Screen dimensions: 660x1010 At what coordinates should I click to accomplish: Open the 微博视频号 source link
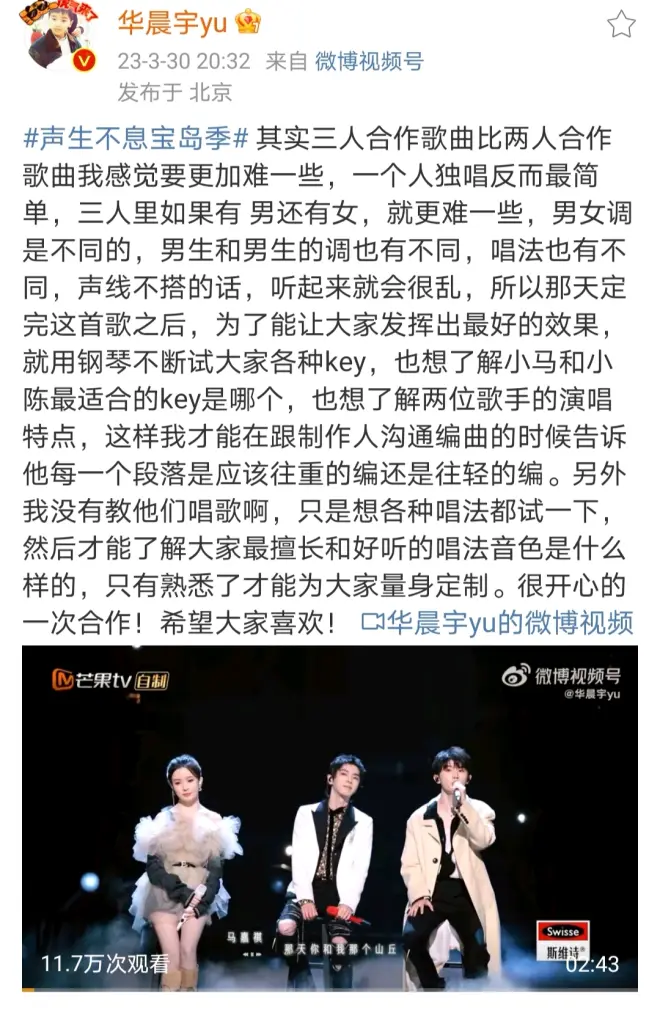point(369,61)
